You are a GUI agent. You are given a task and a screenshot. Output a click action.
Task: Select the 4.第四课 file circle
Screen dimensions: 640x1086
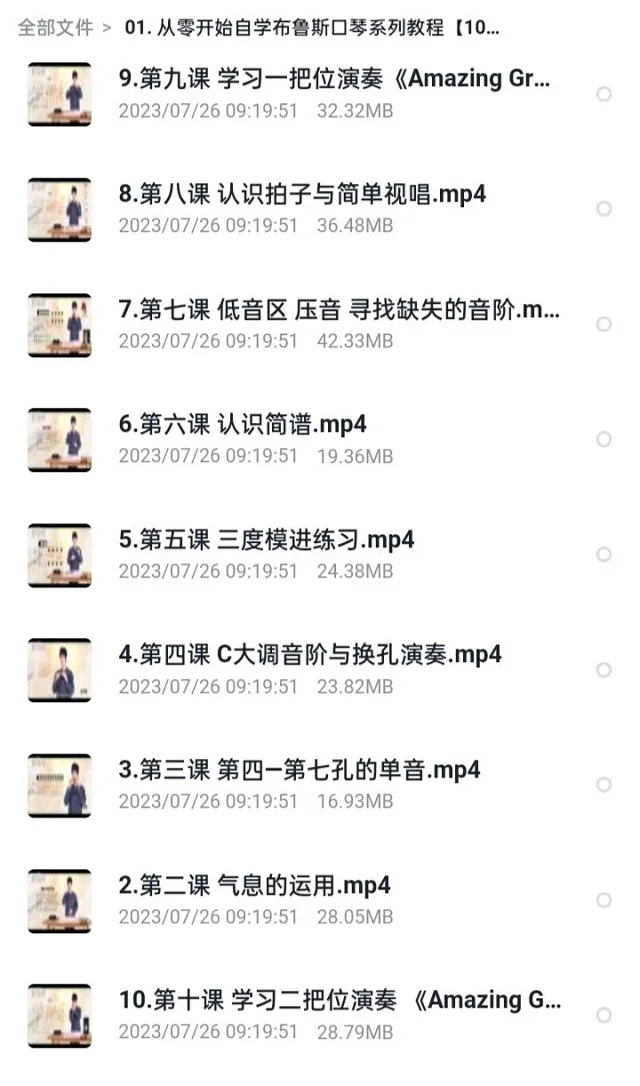pyautogui.click(x=604, y=669)
